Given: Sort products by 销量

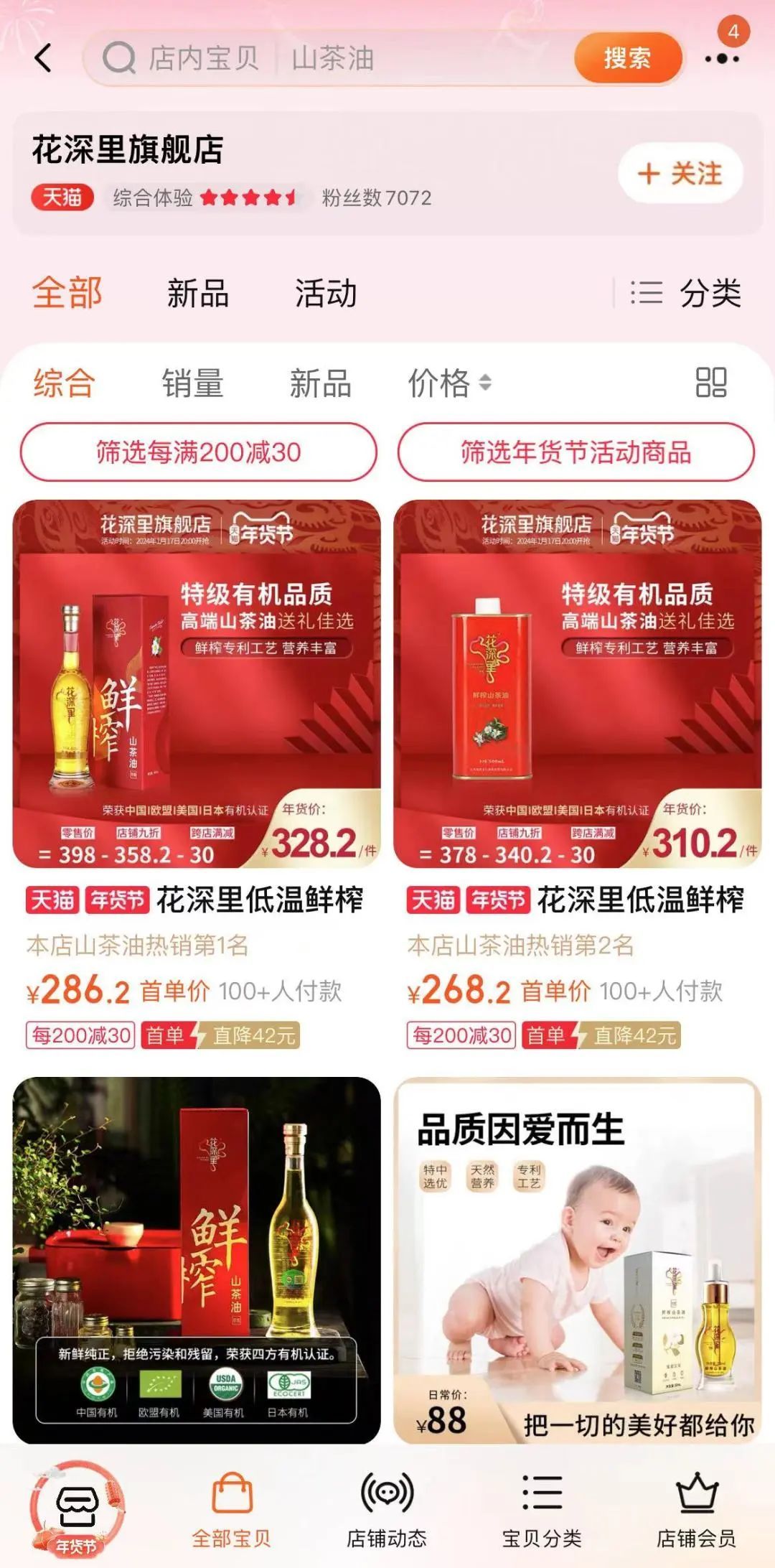Looking at the screenshot, I should (192, 383).
